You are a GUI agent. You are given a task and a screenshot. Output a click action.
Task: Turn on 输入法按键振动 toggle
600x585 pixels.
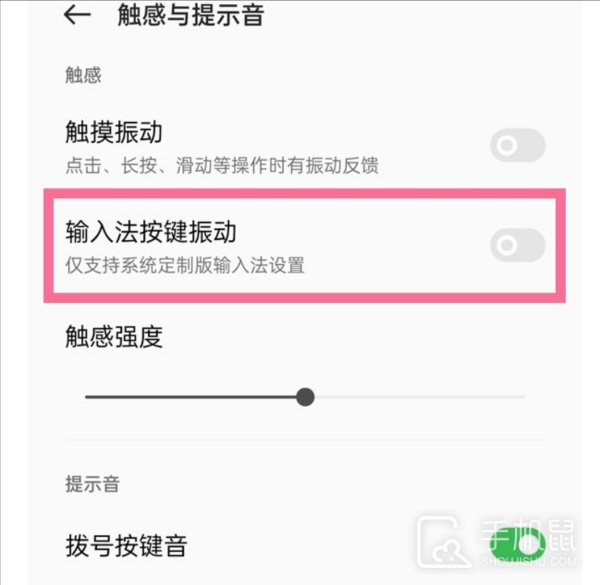coord(517,245)
